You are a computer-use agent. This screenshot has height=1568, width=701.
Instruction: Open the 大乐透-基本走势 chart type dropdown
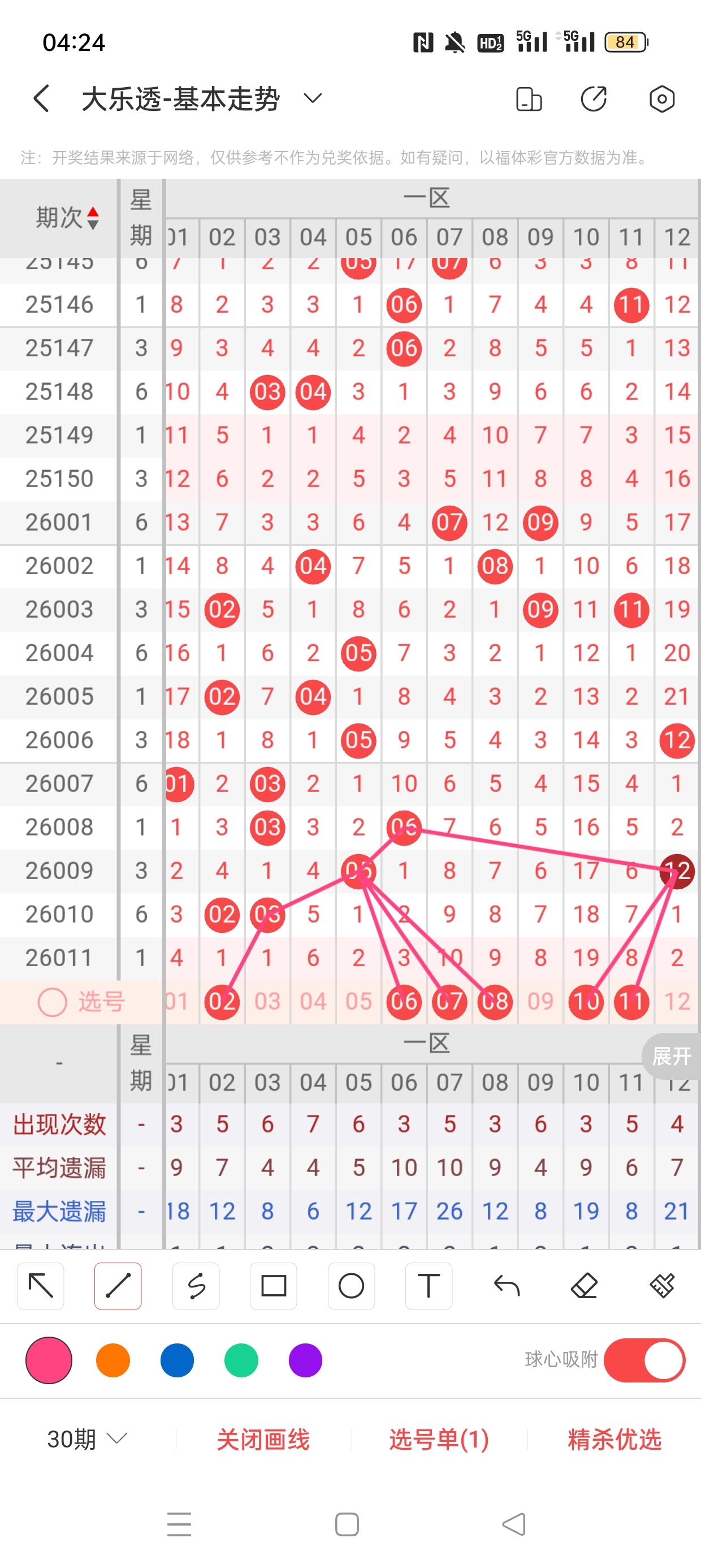312,98
